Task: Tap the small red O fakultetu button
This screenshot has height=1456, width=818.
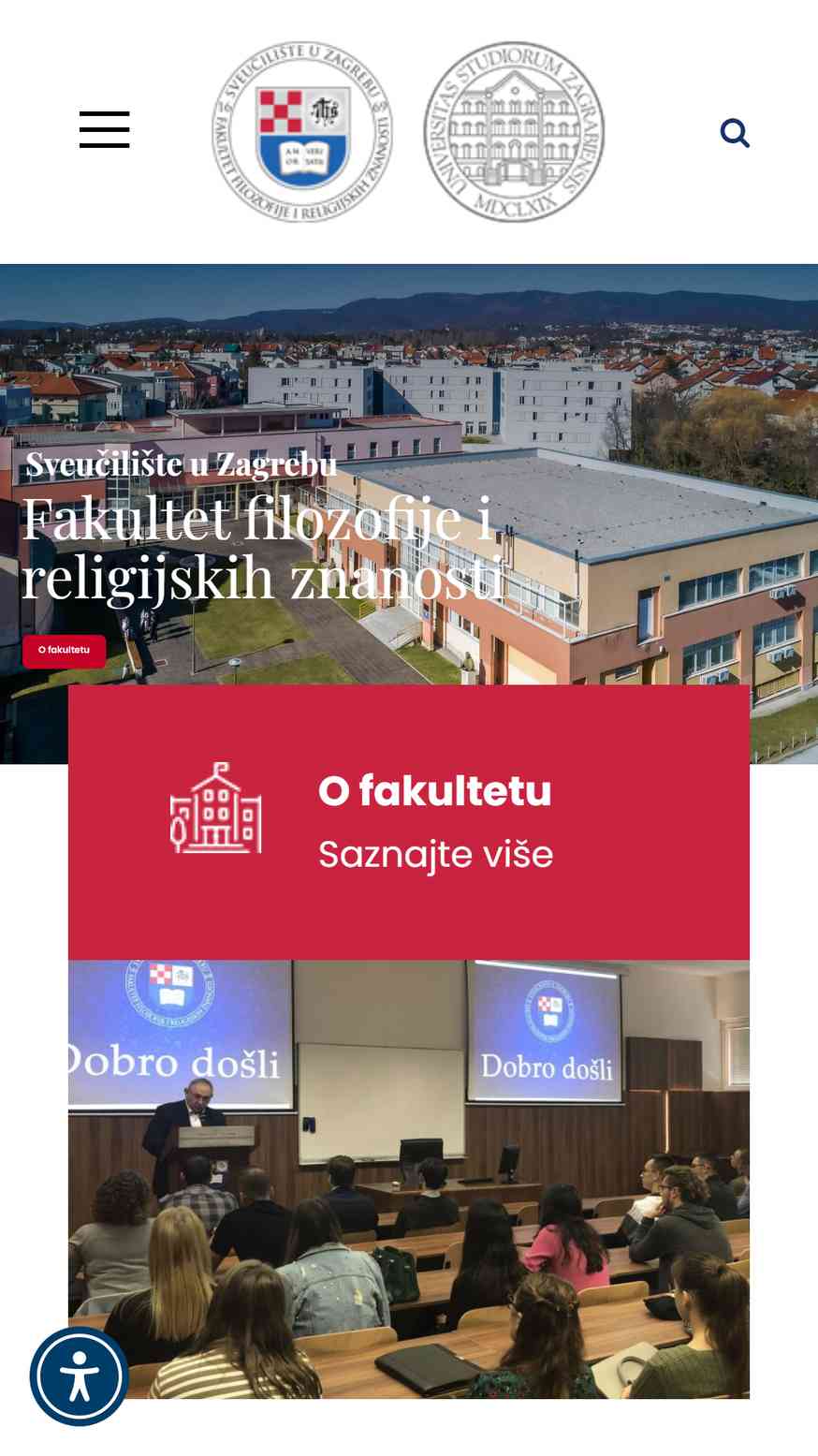Action: click(64, 650)
